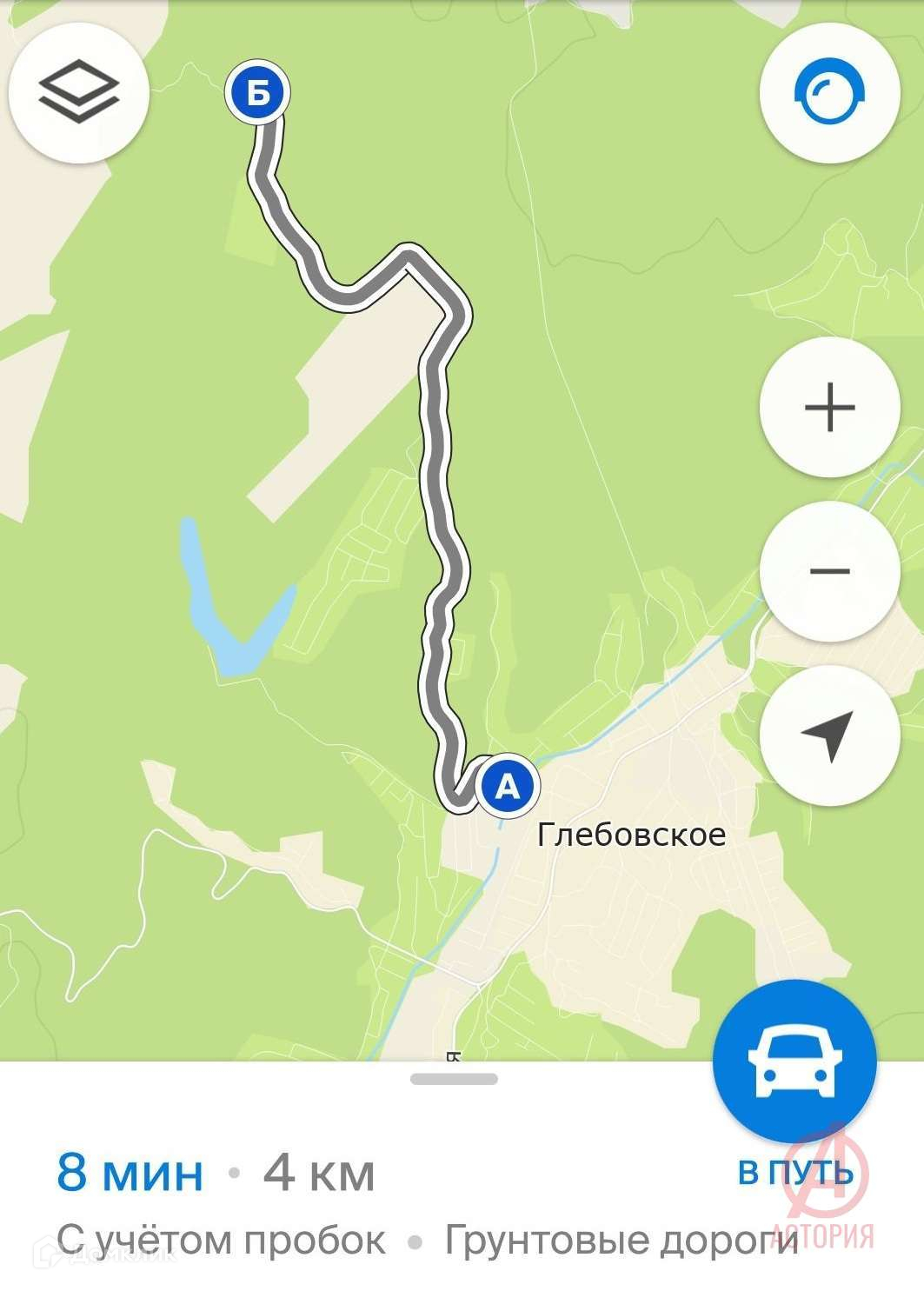Image resolution: width=924 pixels, height=1291 pixels.
Task: Center map on my location
Action: [829, 735]
